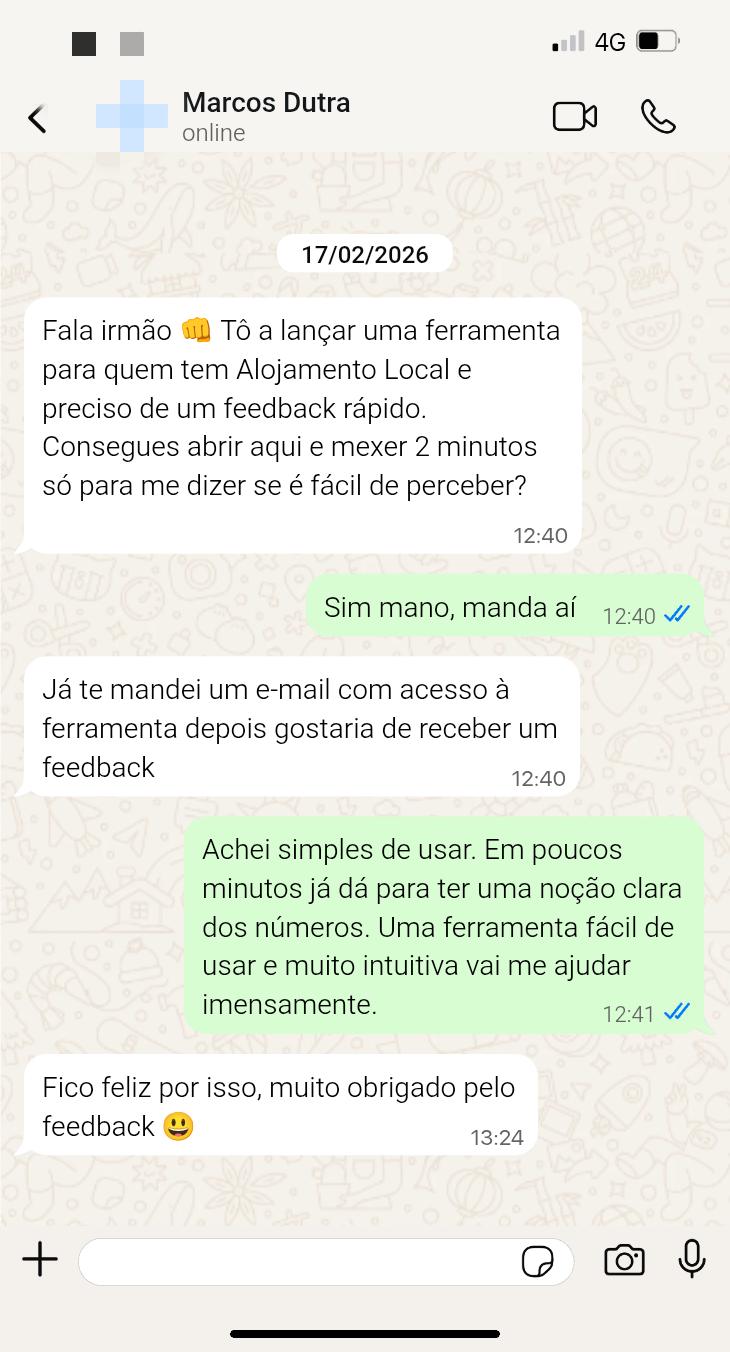Image resolution: width=730 pixels, height=1352 pixels.
Task: Open the sticker picker in the message bar
Action: (x=538, y=1261)
